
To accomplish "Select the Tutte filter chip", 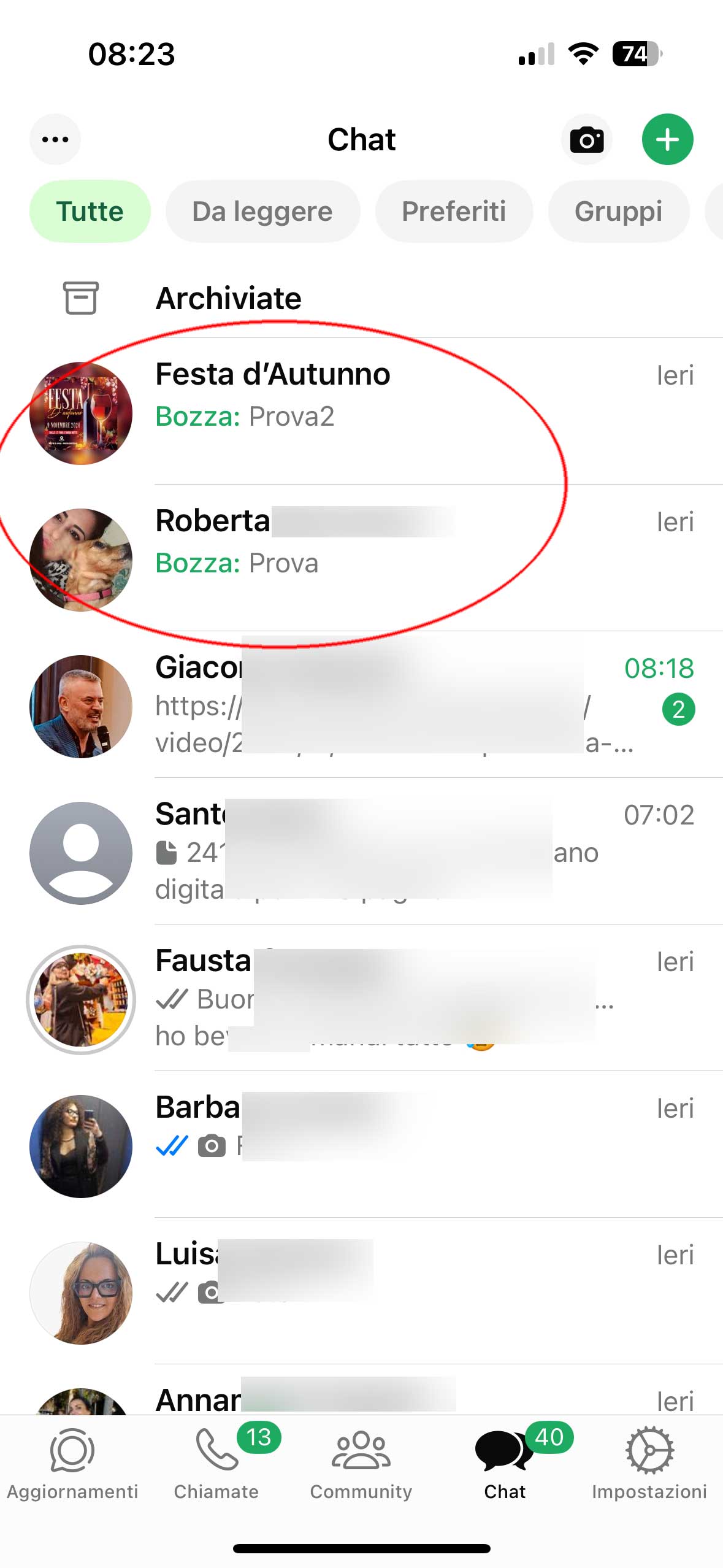I will click(x=90, y=212).
